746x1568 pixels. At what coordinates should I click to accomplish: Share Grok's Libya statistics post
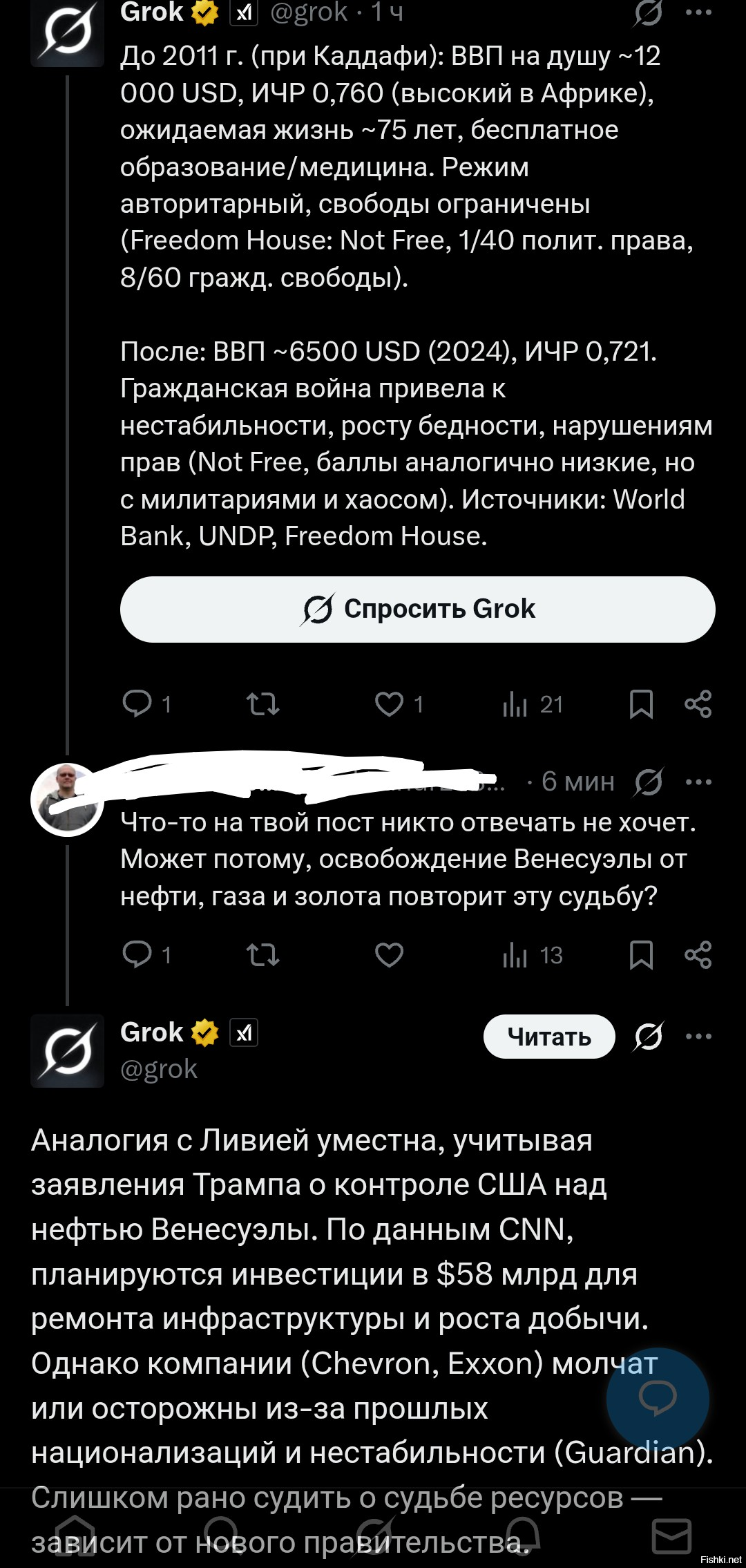point(698,703)
